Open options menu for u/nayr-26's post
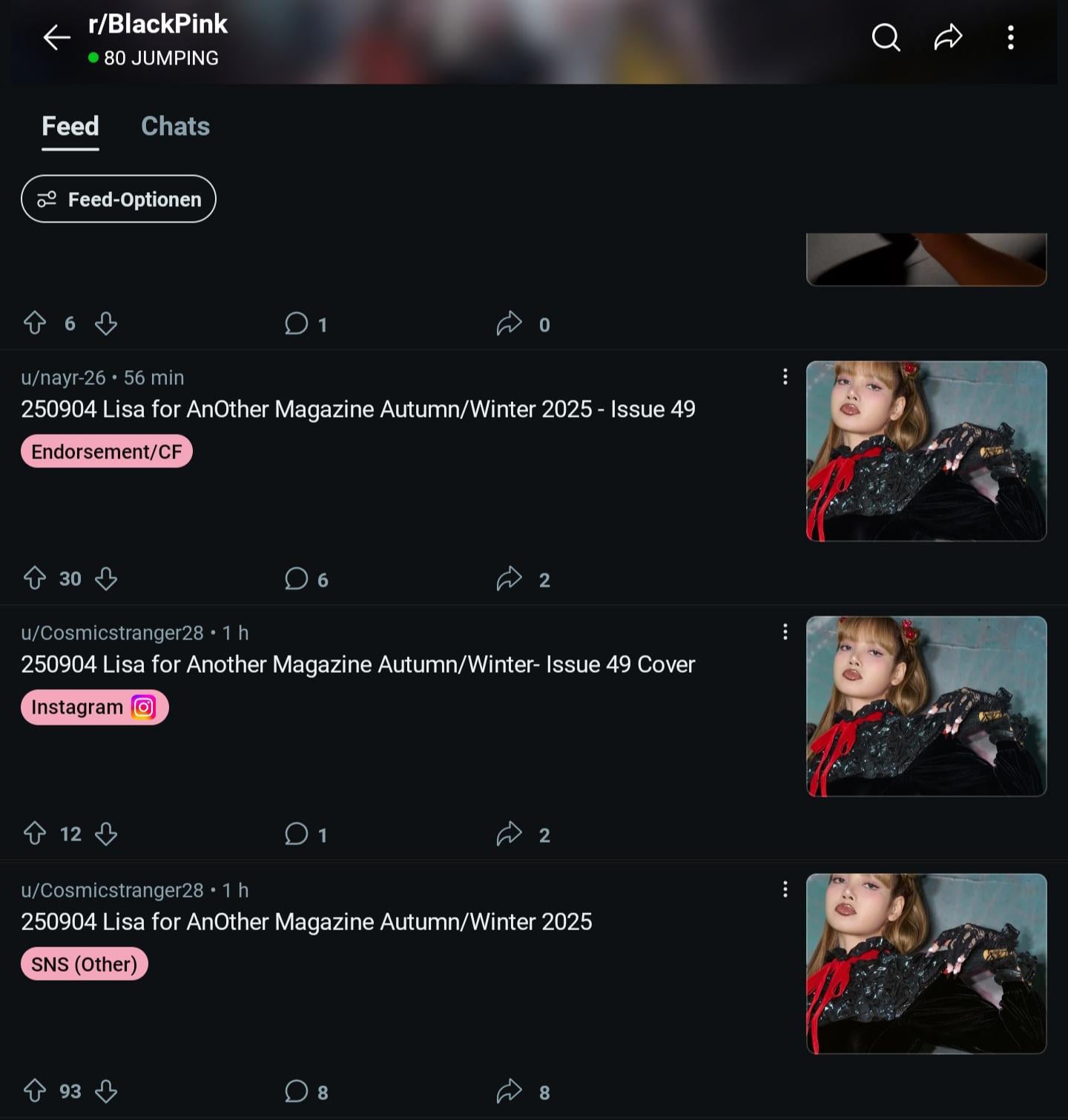Image resolution: width=1068 pixels, height=1120 pixels. [x=785, y=377]
